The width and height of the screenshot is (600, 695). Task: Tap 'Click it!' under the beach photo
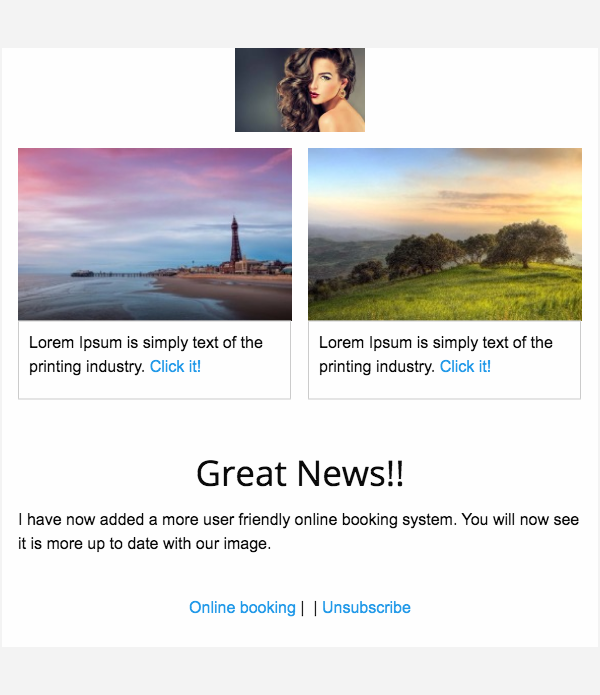click(175, 366)
